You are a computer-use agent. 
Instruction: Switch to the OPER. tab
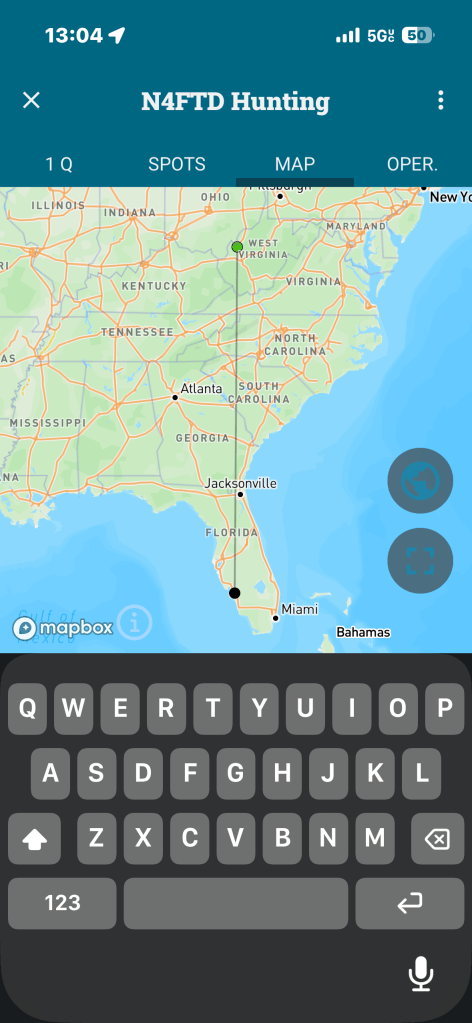coord(413,164)
